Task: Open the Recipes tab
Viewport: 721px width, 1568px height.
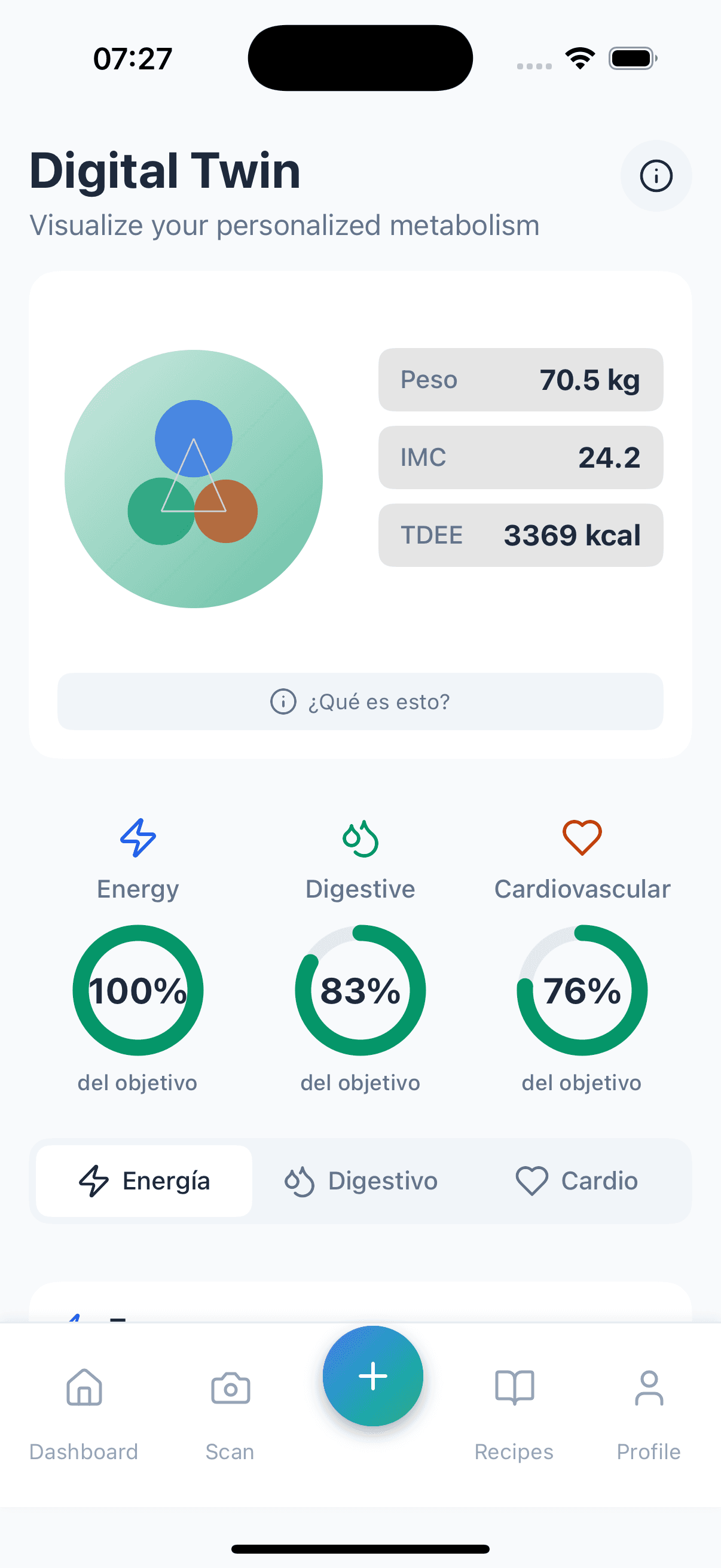Action: pyautogui.click(x=514, y=1413)
